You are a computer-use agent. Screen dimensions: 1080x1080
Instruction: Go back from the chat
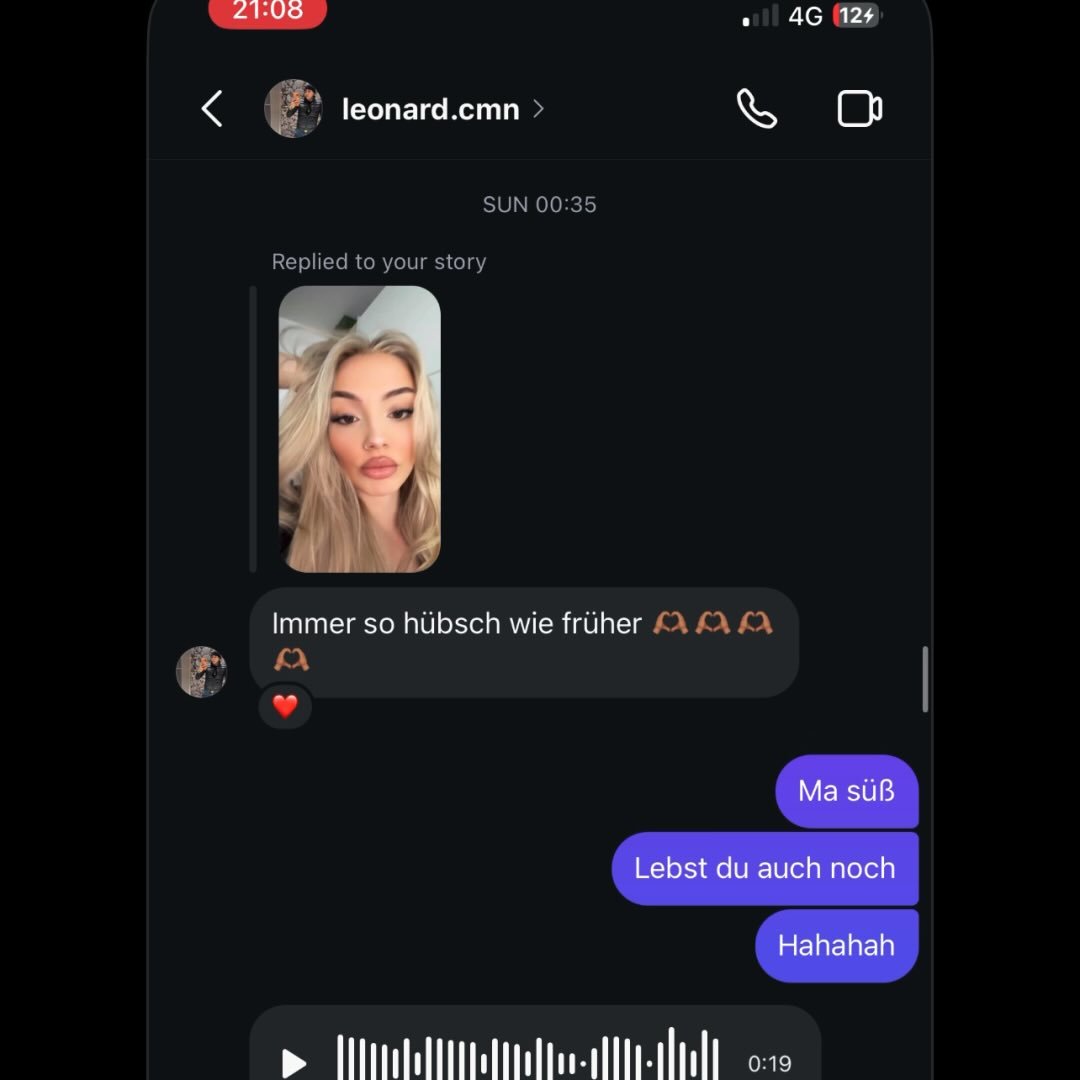212,109
